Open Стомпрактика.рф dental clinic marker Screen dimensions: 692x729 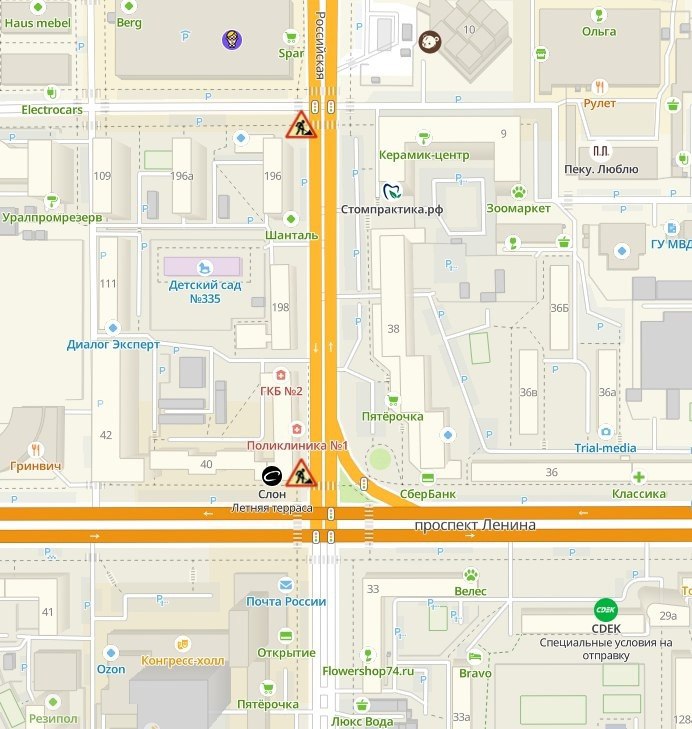coord(391,190)
